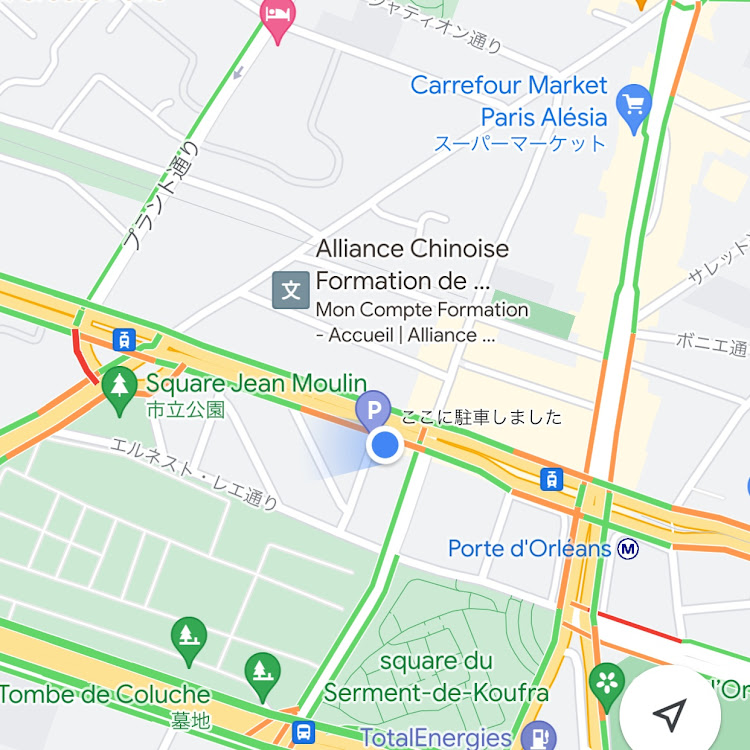Open the Alliance Chinoise Formation place marker
Viewport: 750px width, 750px height.
292,290
